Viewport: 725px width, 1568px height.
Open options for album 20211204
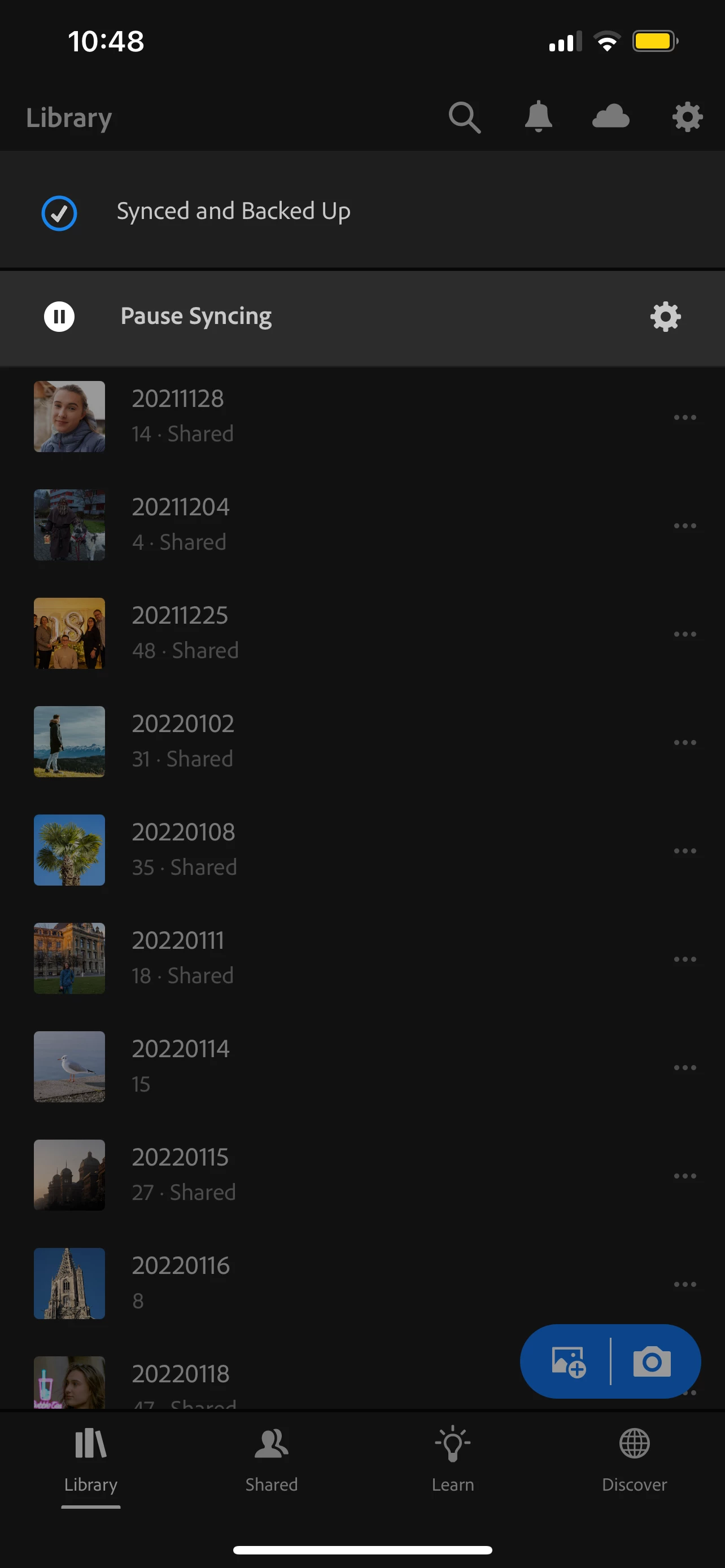[685, 525]
